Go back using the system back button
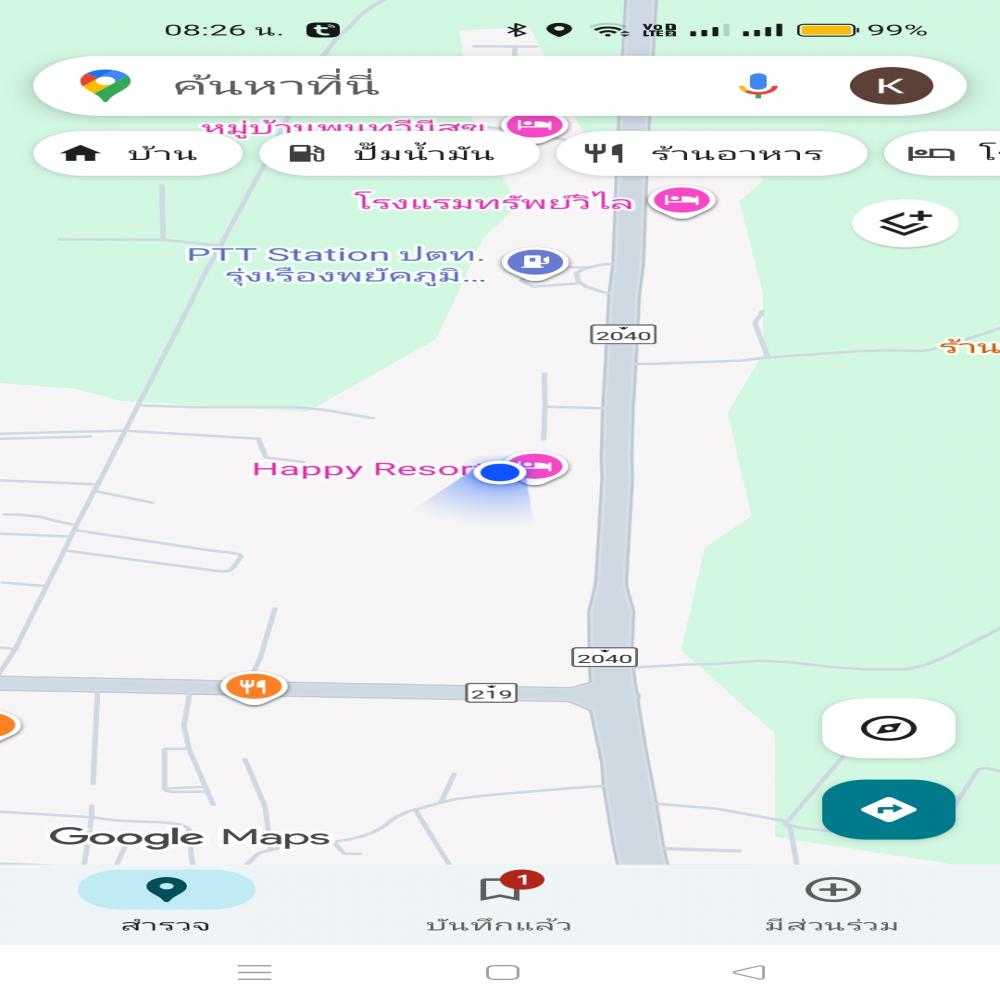1000x1000 pixels. pos(748,972)
